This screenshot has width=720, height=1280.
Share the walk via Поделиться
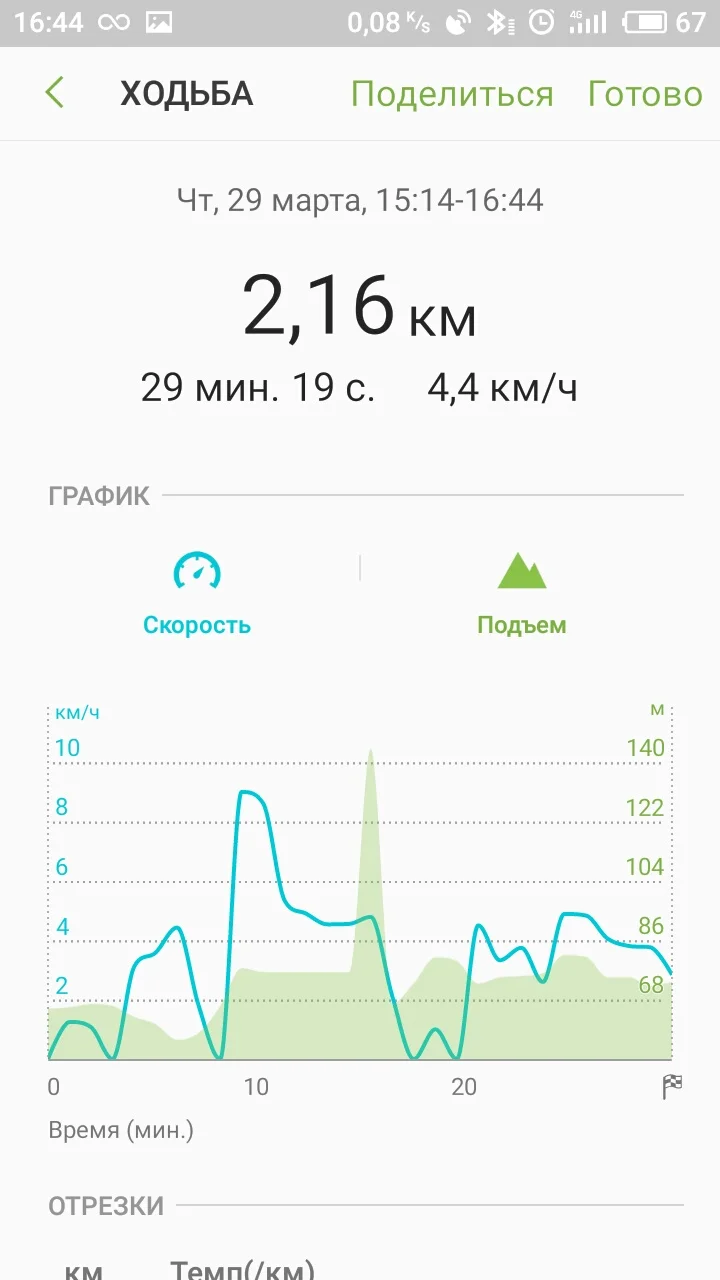pos(451,94)
